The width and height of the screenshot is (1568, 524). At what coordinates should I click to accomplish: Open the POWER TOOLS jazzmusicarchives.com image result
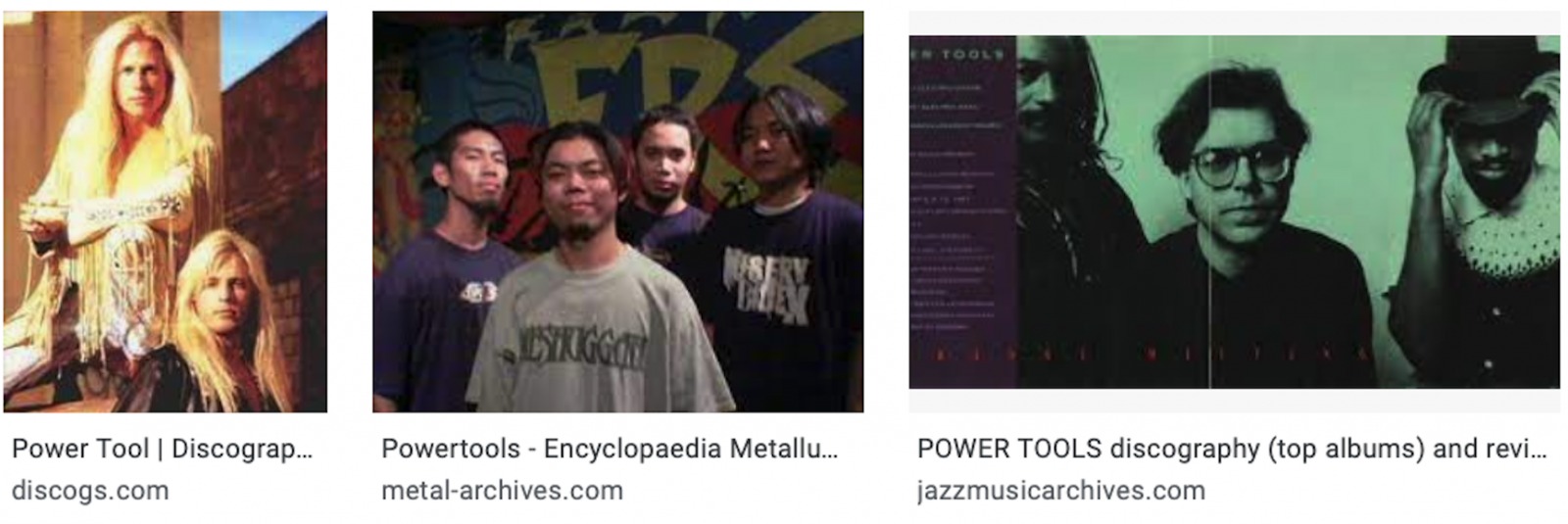tap(1234, 211)
